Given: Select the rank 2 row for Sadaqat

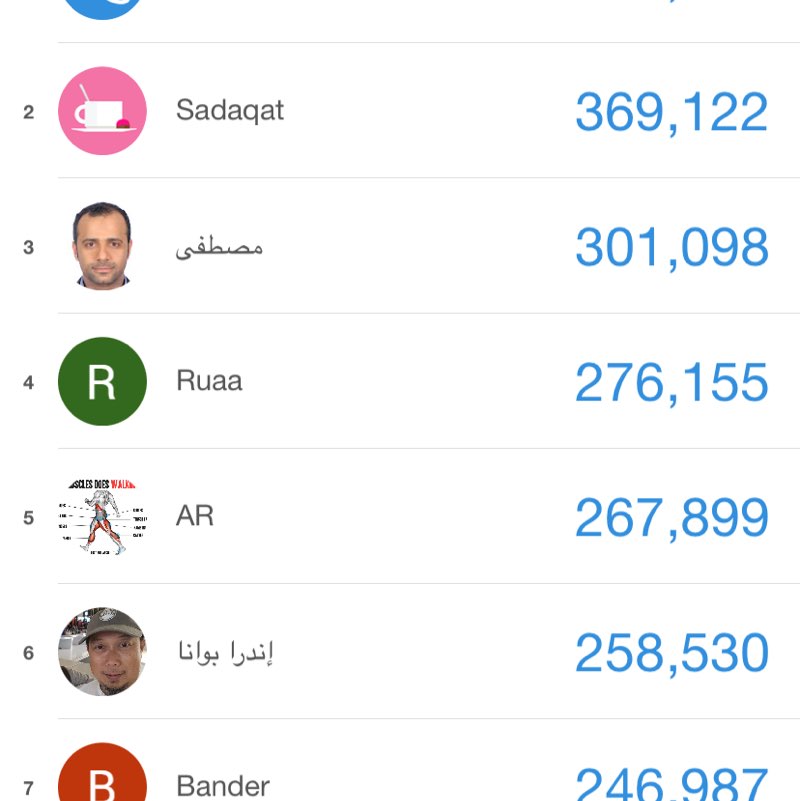Looking at the screenshot, I should click(x=400, y=111).
